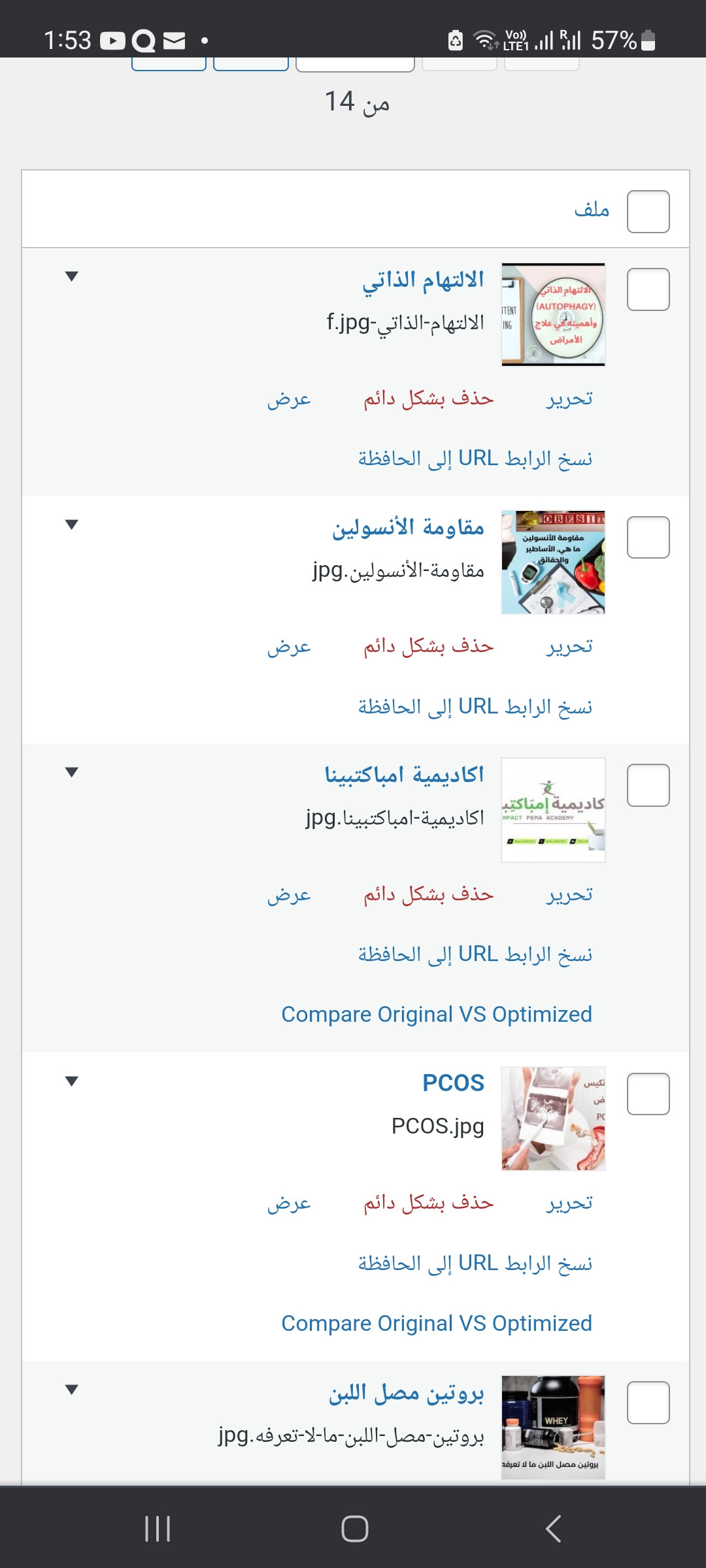Go back using the system back button
The image size is (706, 1568).
tap(553, 1529)
